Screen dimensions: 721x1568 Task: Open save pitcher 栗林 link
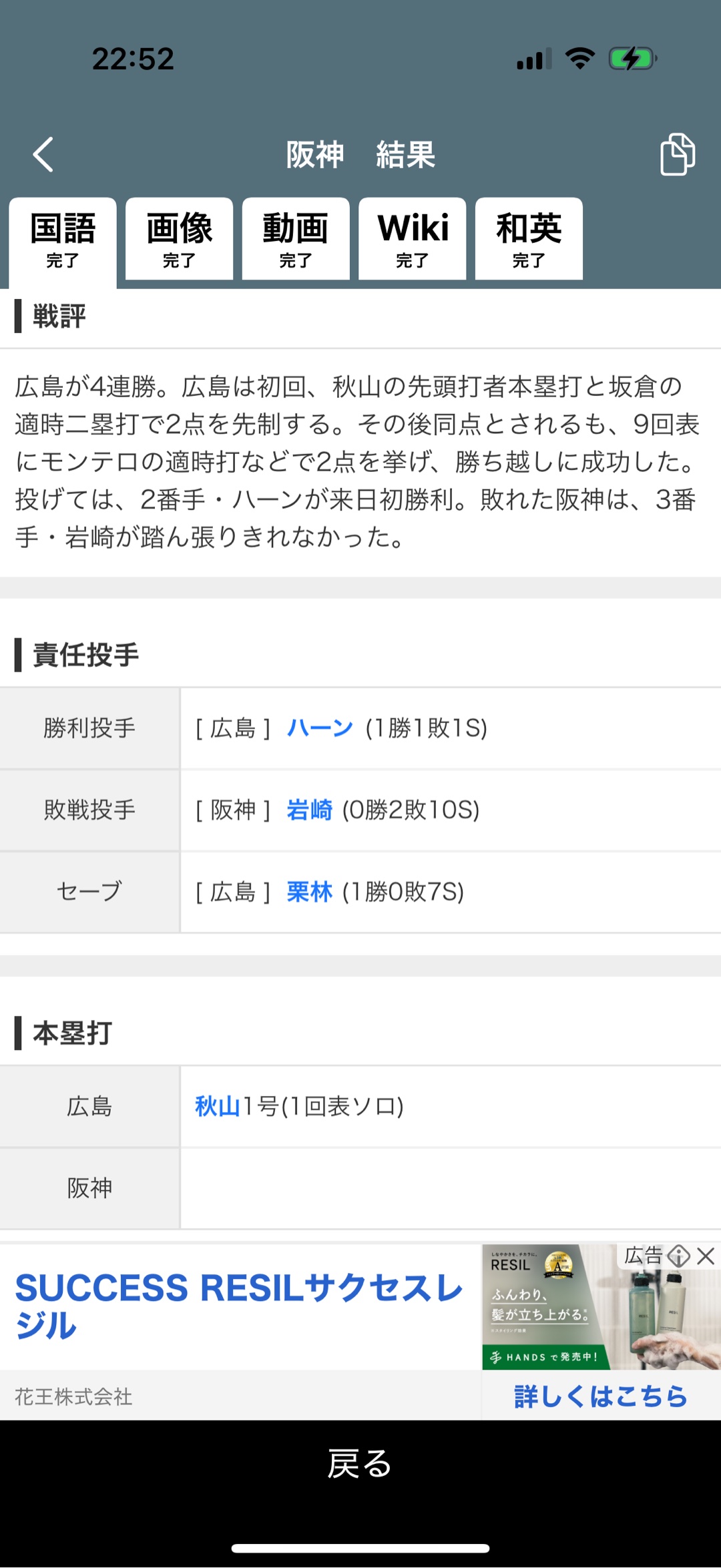(309, 892)
